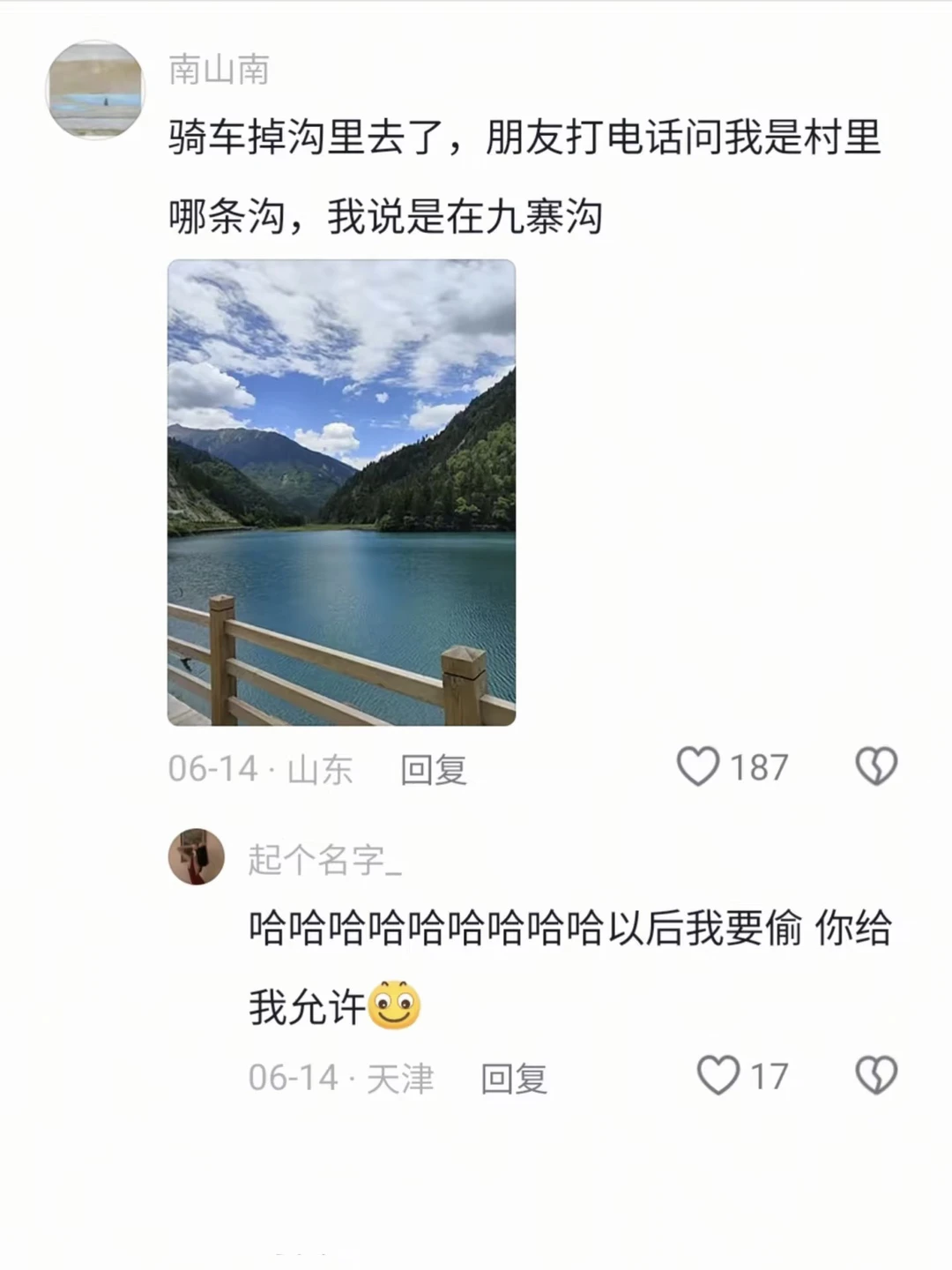Tap the dislike icon on 起个名字_'s reply
This screenshot has height=1270, width=952.
(x=877, y=1076)
